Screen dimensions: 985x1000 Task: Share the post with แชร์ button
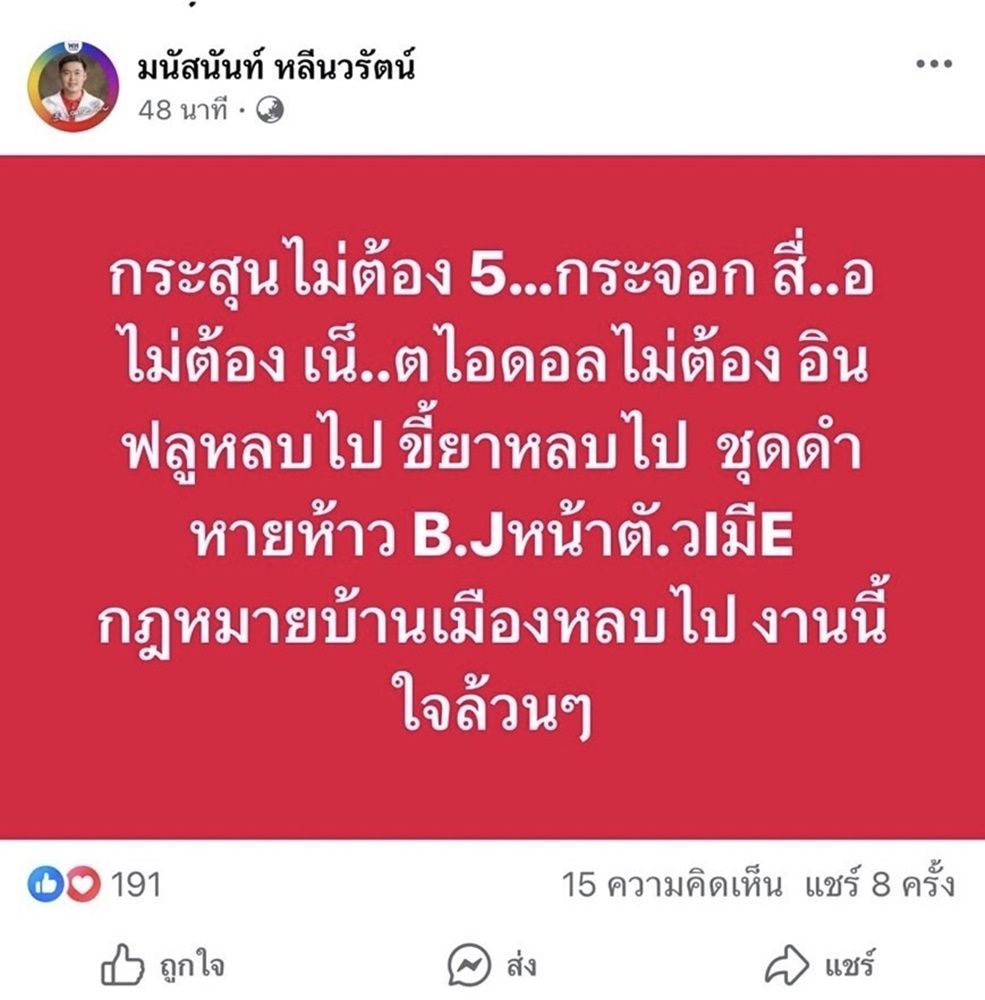point(820,966)
